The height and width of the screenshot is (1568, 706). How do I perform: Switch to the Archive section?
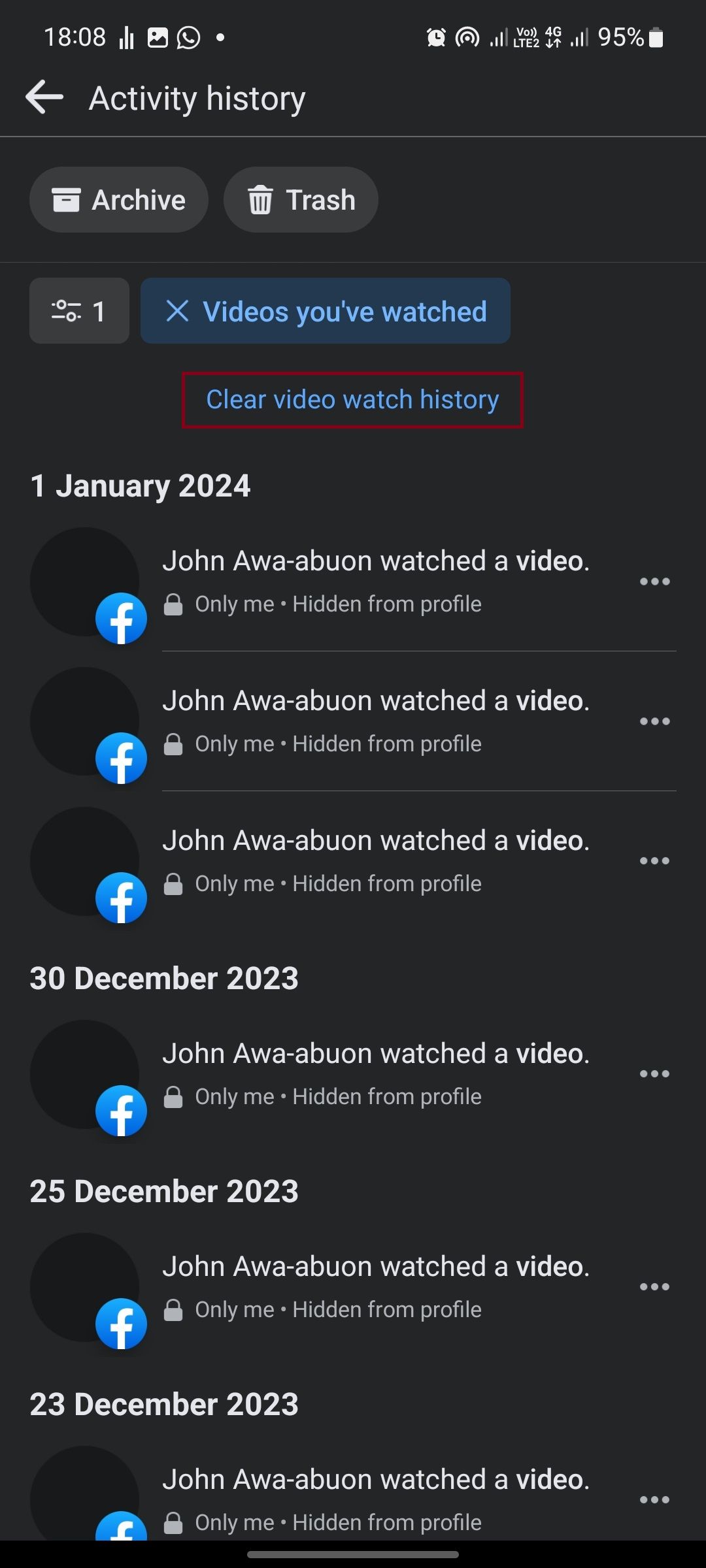tap(118, 199)
